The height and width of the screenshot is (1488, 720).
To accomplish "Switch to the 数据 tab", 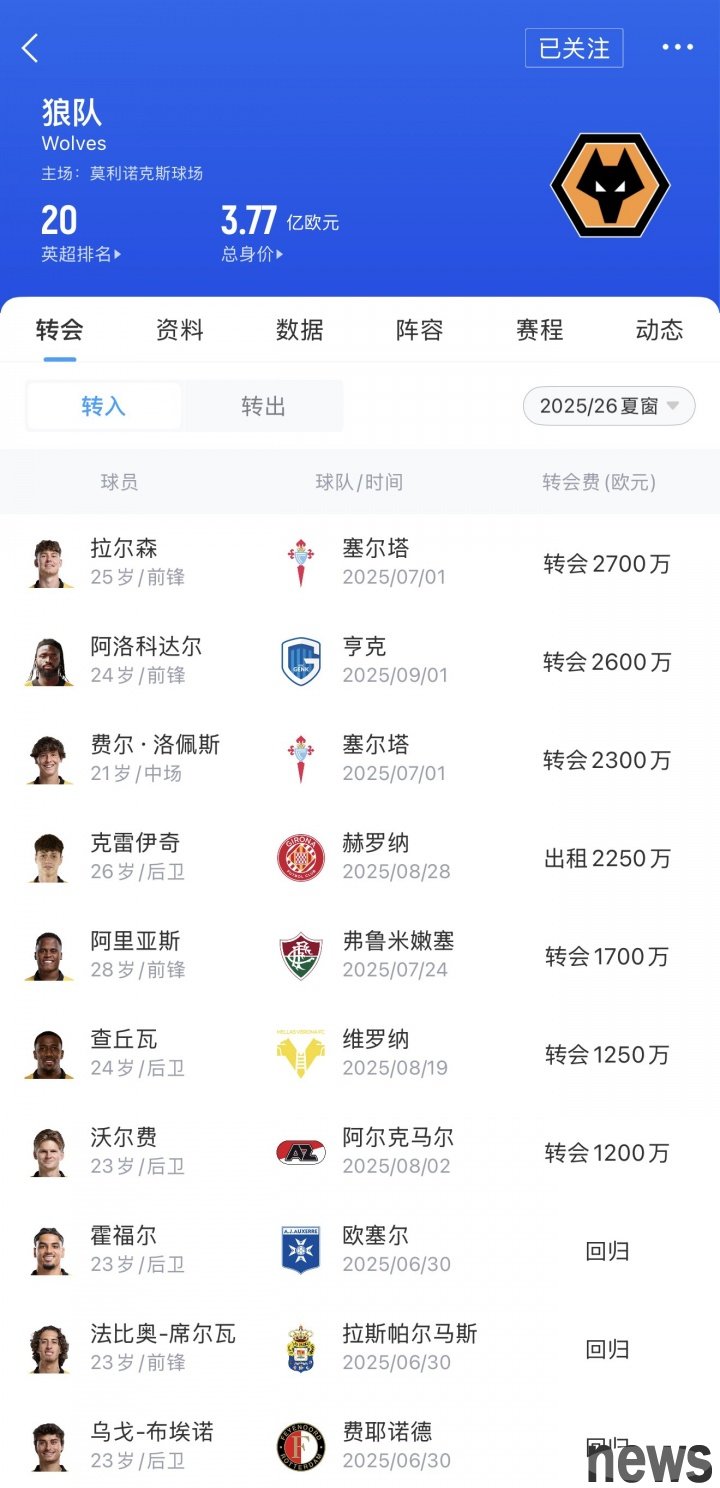I will tap(300, 330).
